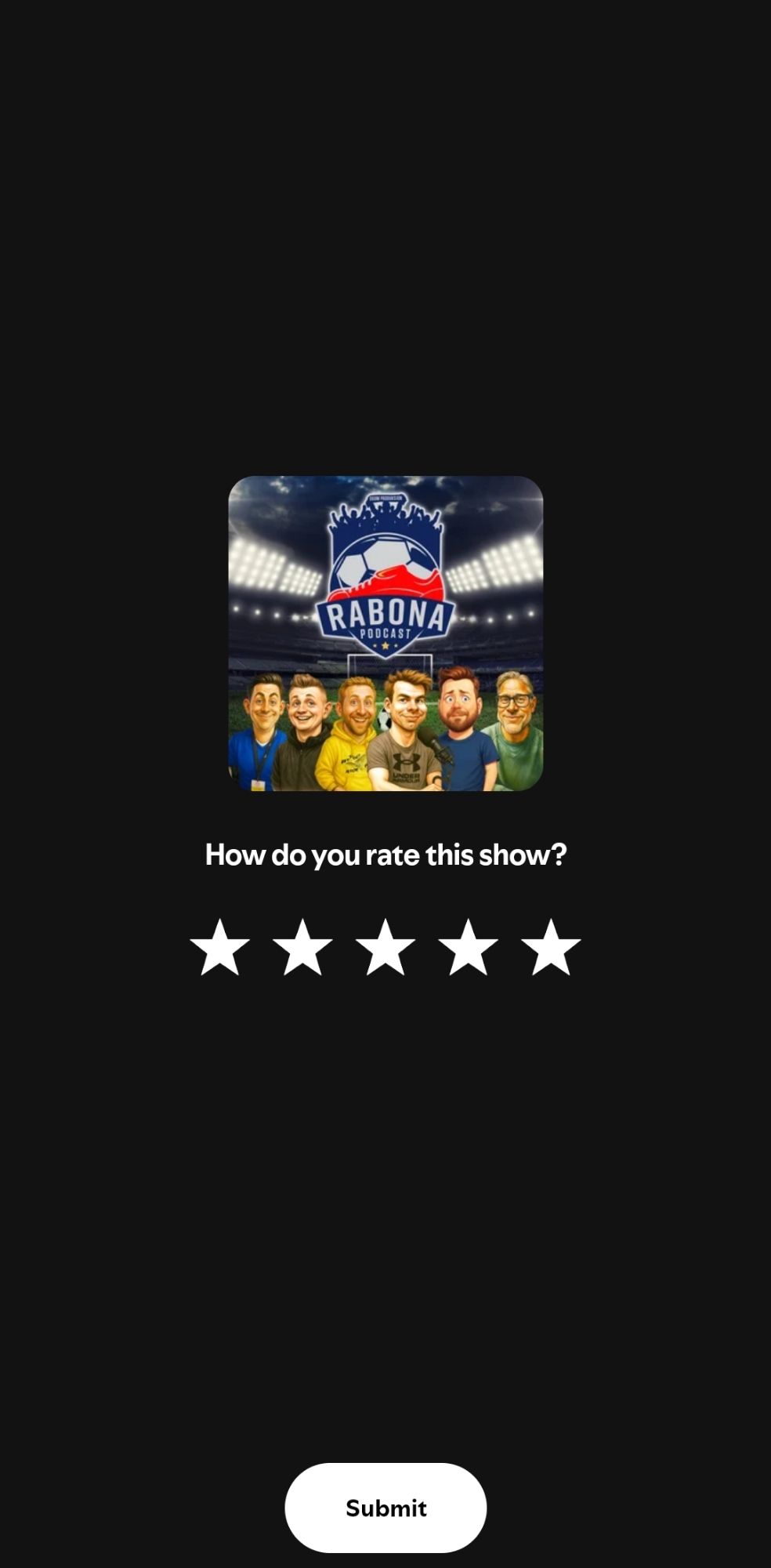Rate Rabona Podcast five stars
Image resolution: width=771 pixels, height=1568 pixels.
pyautogui.click(x=551, y=949)
